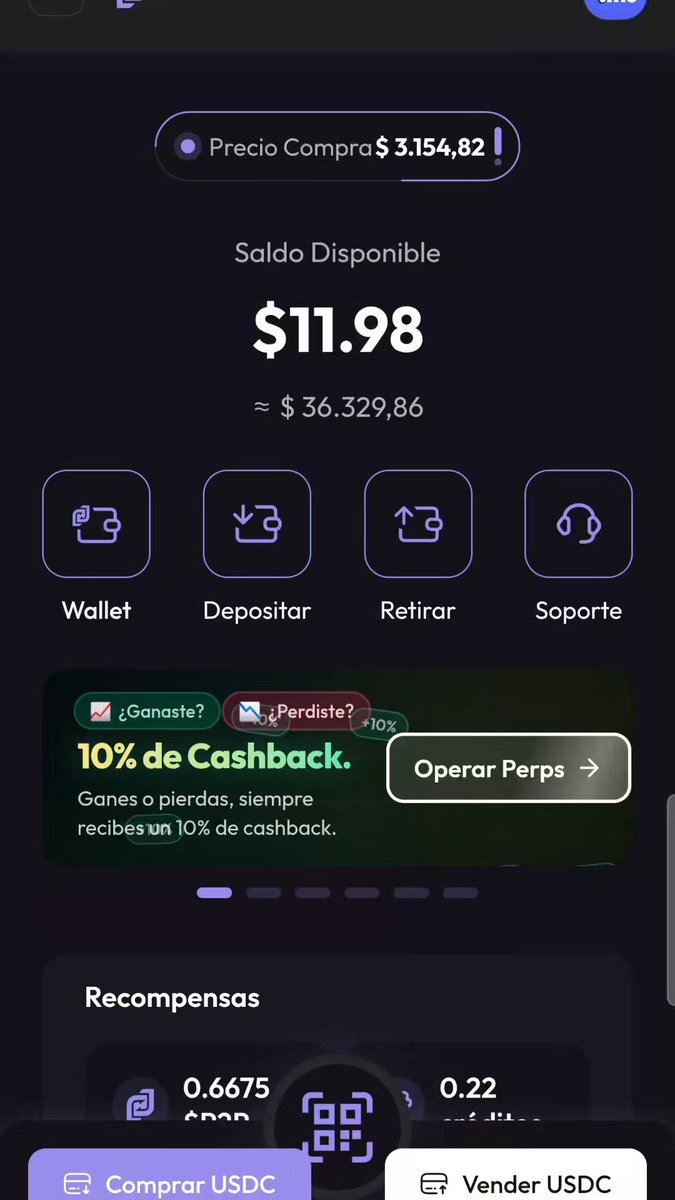Open the Precio Compra price pill
Screen dimensions: 675x1200
tap(337, 147)
